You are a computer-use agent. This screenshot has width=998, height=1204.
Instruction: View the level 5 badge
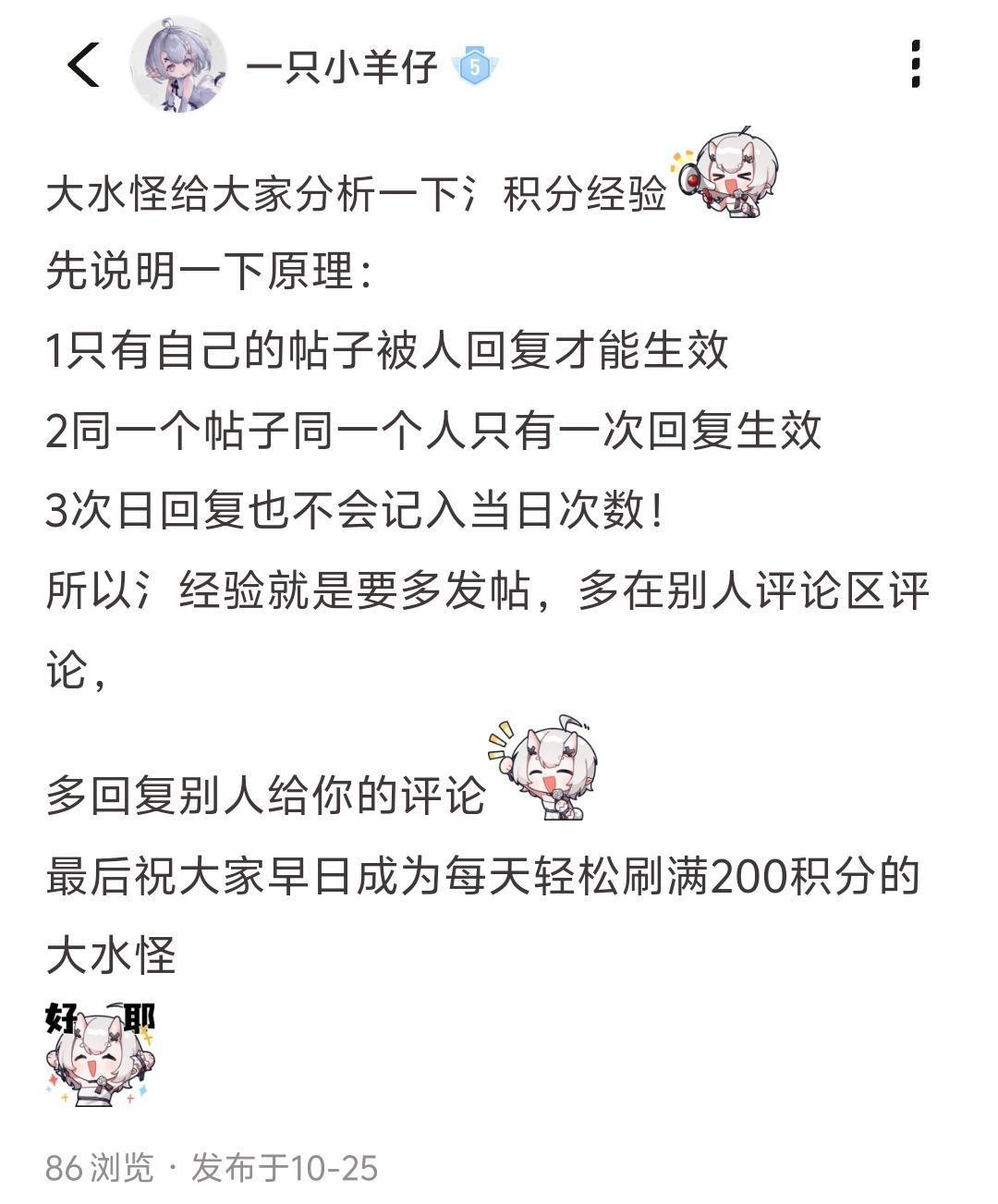(475, 67)
